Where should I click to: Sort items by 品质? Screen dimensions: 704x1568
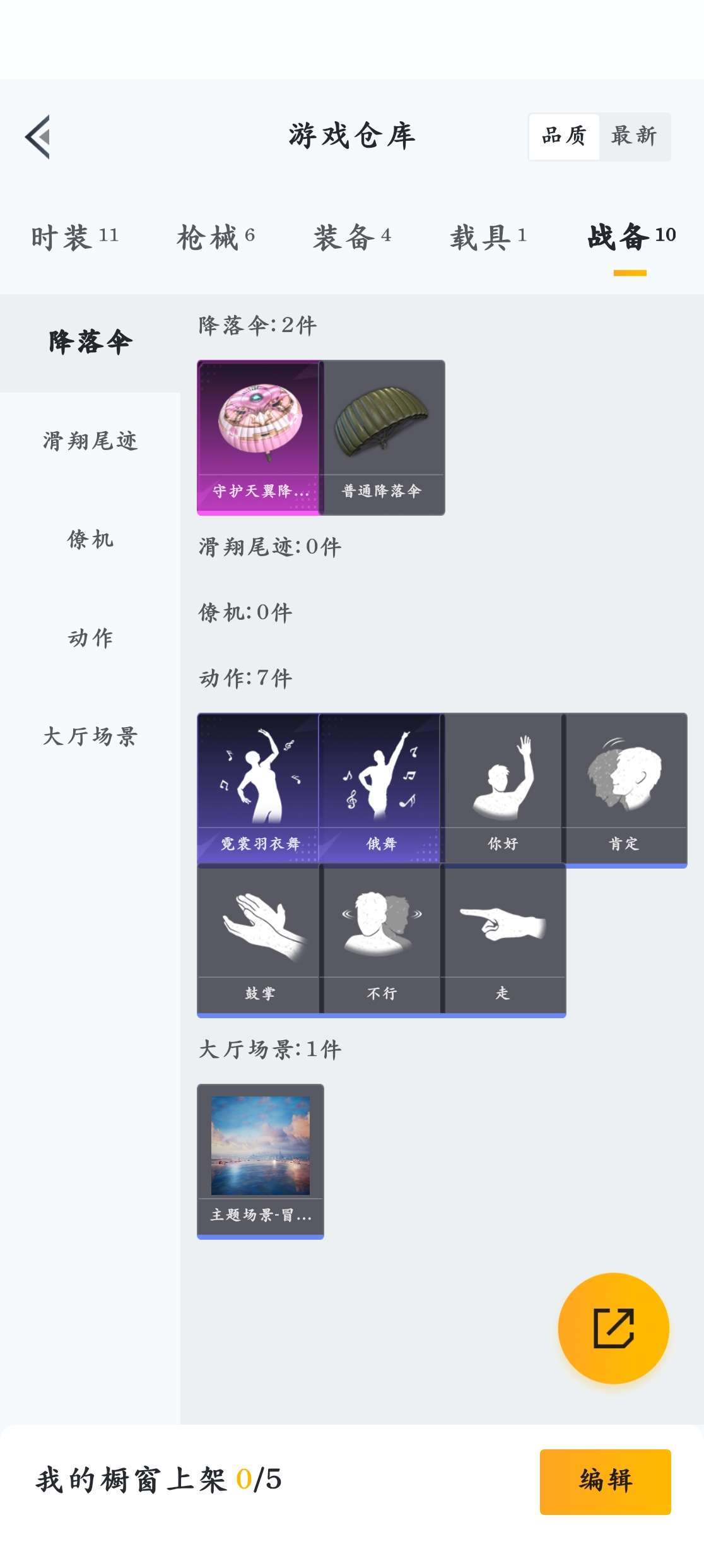point(563,136)
